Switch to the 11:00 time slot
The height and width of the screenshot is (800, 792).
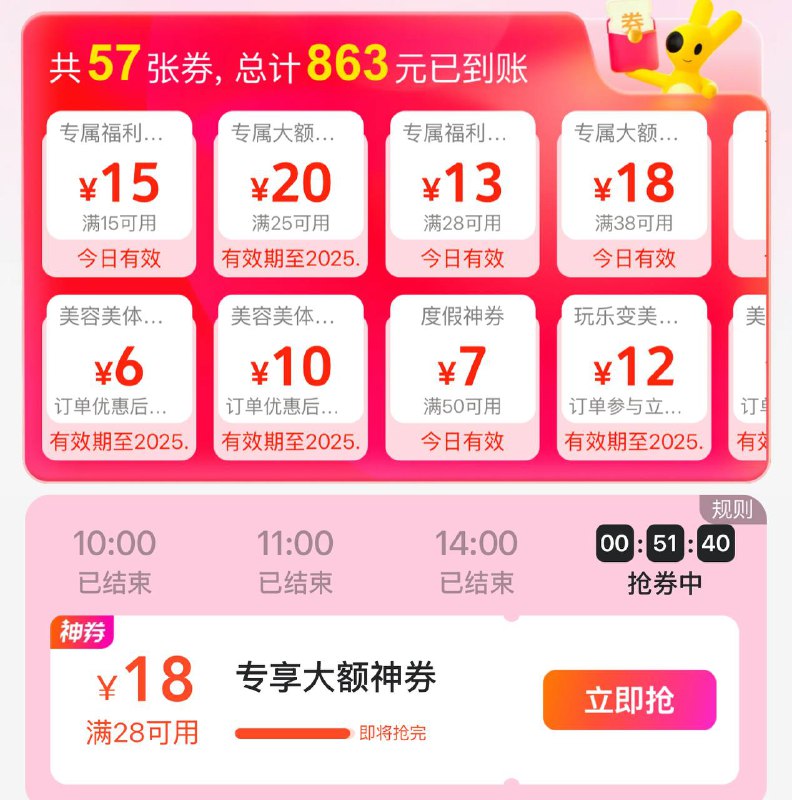click(x=295, y=560)
